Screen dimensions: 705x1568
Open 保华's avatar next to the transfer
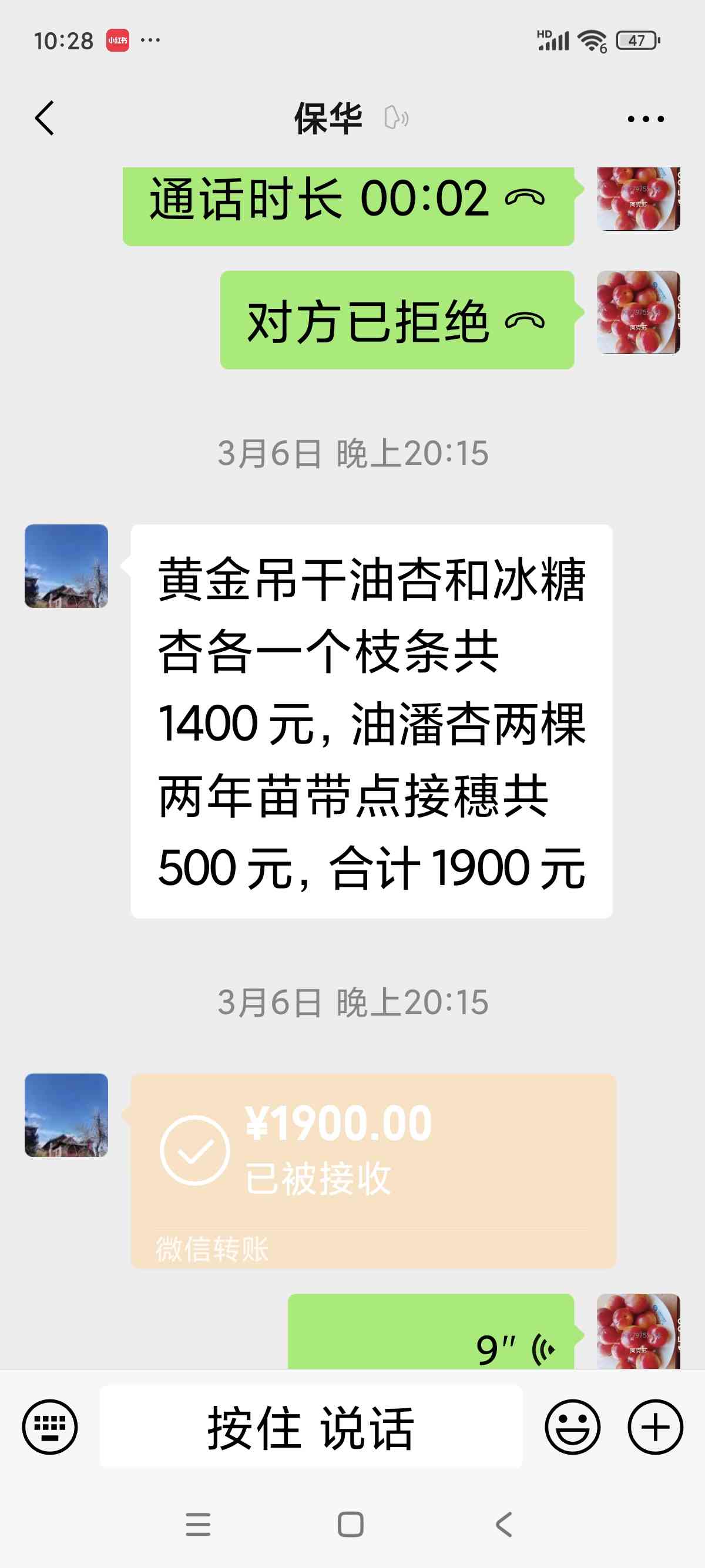(66, 1115)
